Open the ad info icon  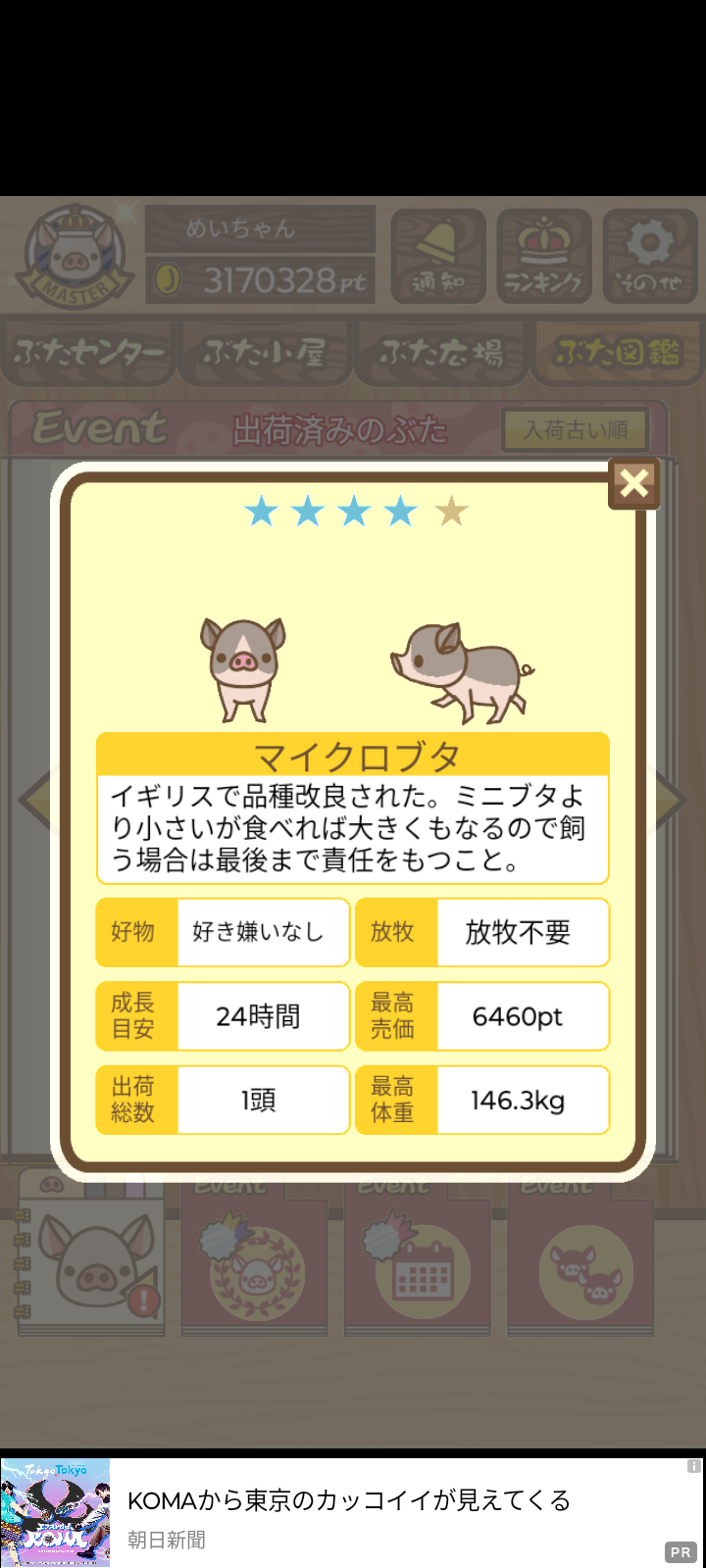pos(694,1467)
